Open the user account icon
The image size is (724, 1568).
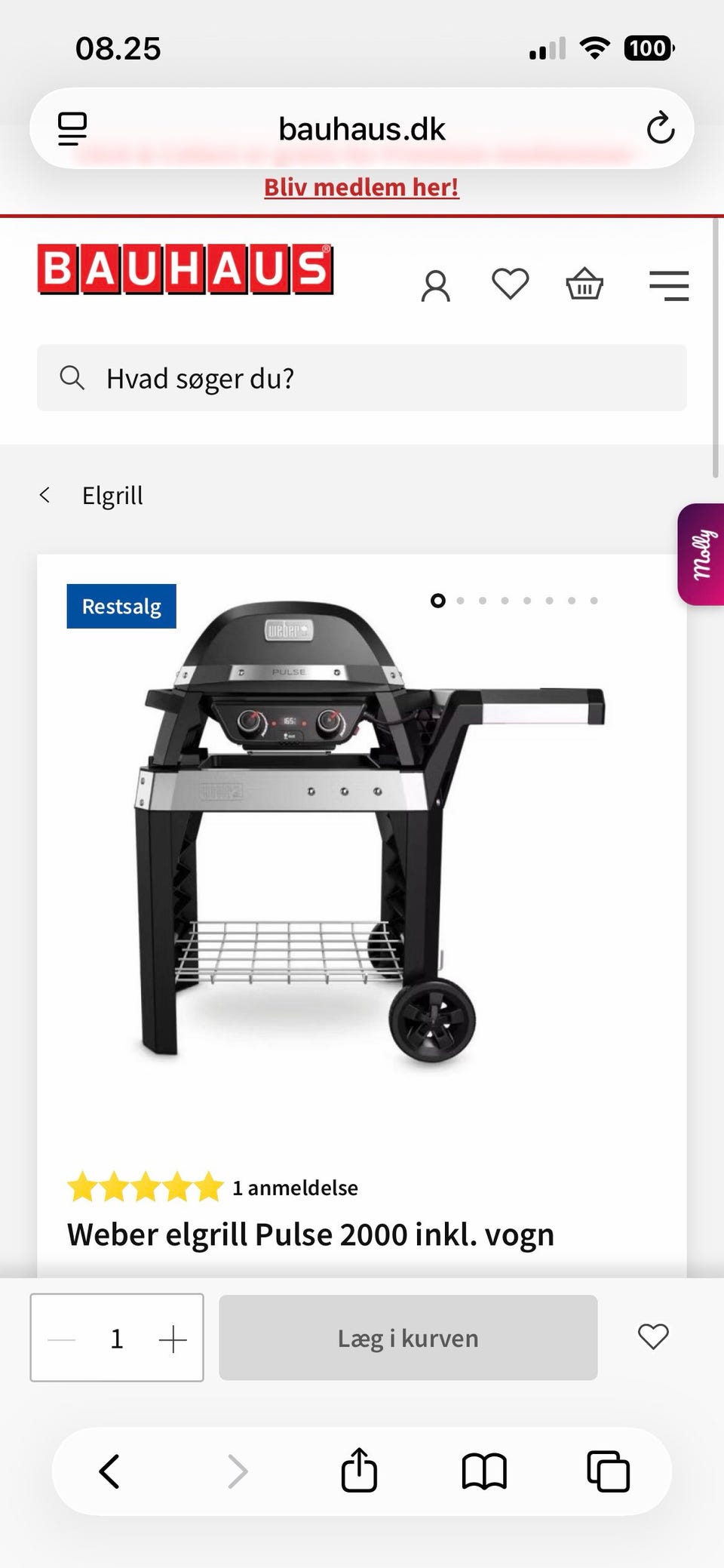[435, 286]
